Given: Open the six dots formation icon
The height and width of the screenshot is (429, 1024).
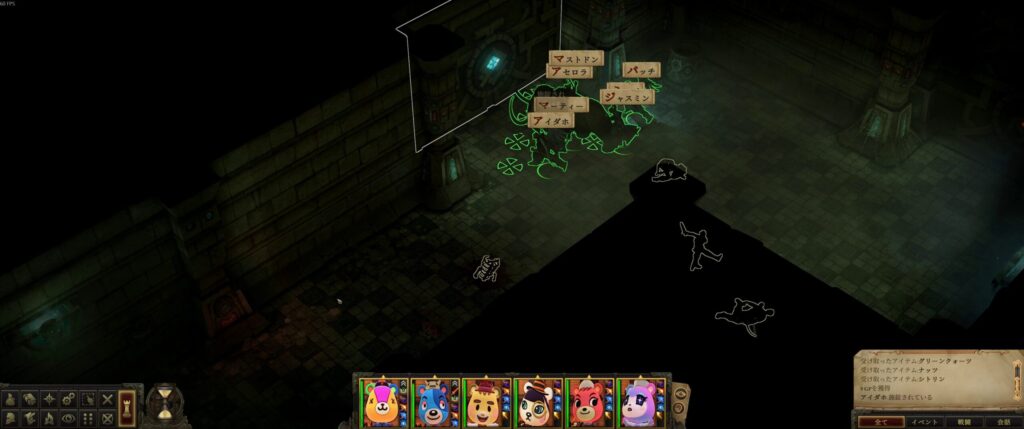Looking at the screenshot, I should (x=88, y=418).
